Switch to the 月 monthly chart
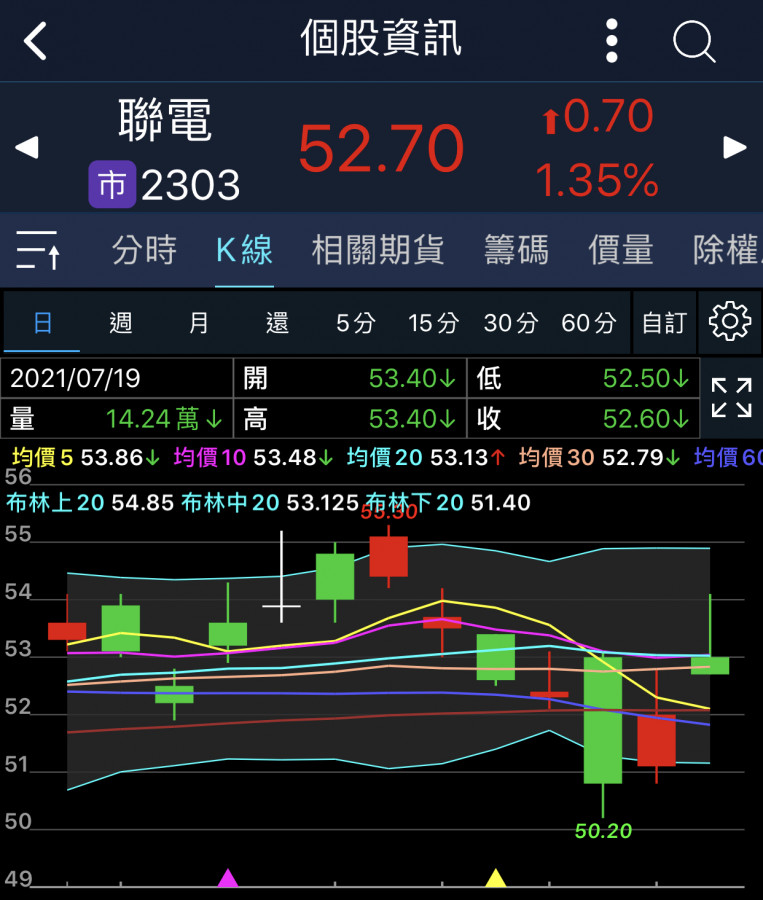This screenshot has height=900, width=763. tap(199, 323)
